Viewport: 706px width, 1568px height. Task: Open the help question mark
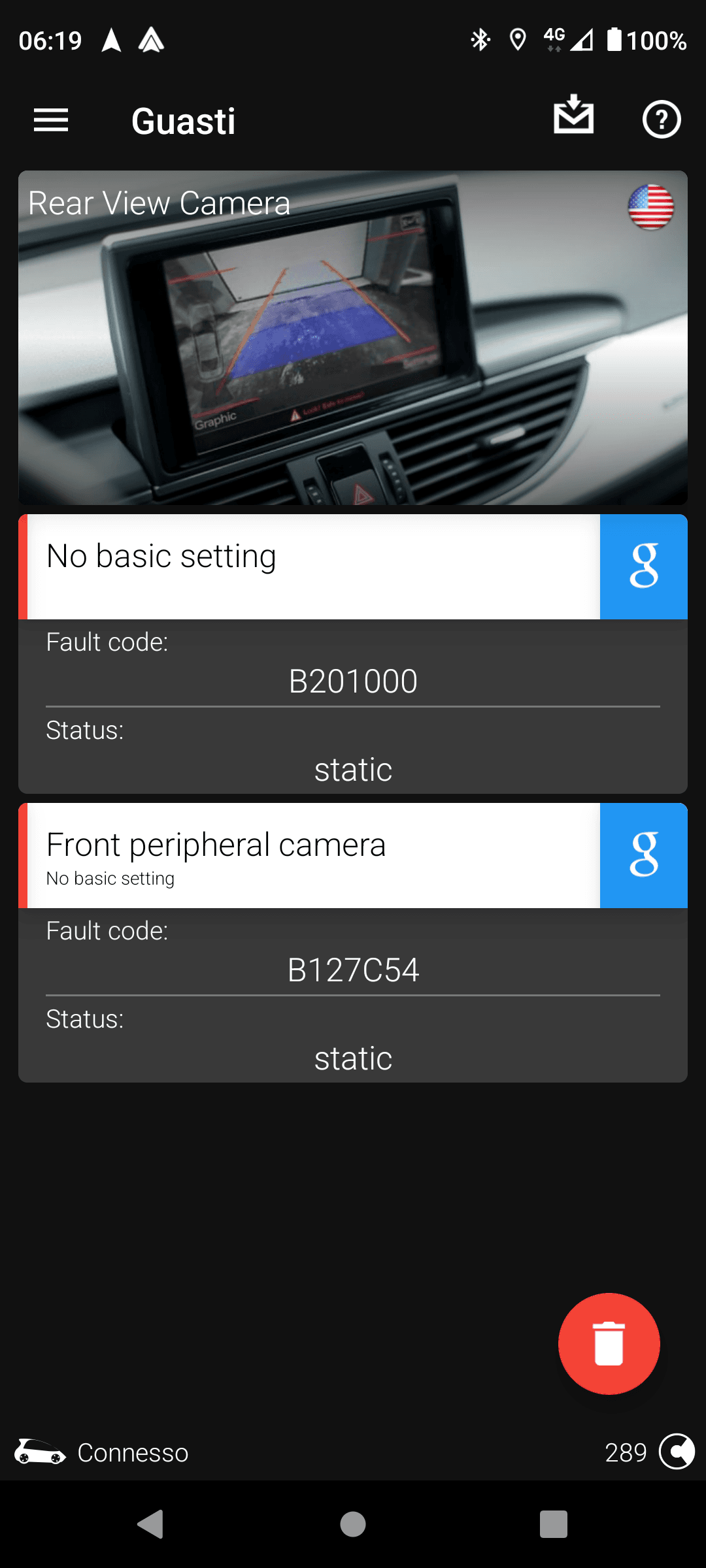pyautogui.click(x=661, y=120)
